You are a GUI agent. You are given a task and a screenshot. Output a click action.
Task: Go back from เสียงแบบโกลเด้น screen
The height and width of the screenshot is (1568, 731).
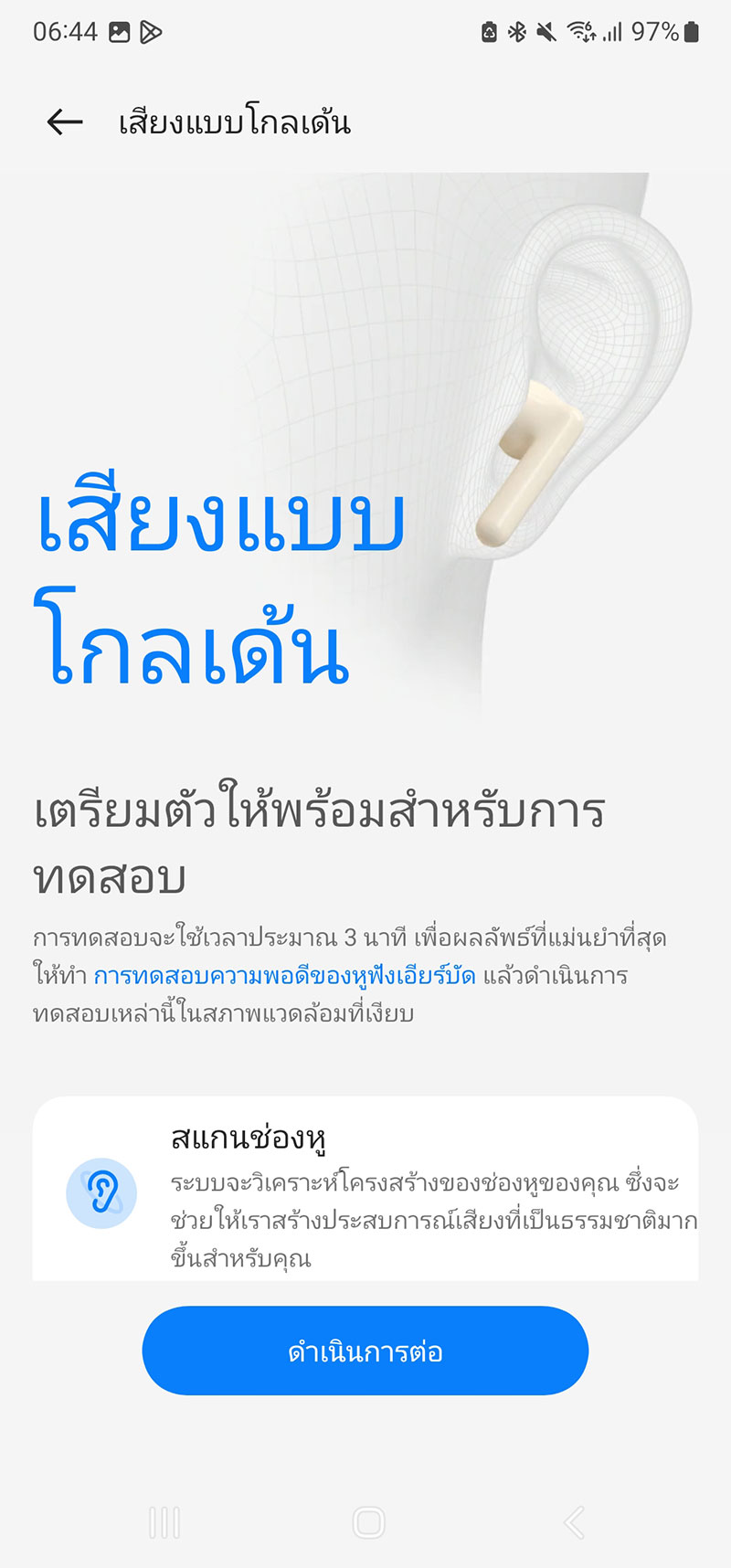tap(65, 122)
